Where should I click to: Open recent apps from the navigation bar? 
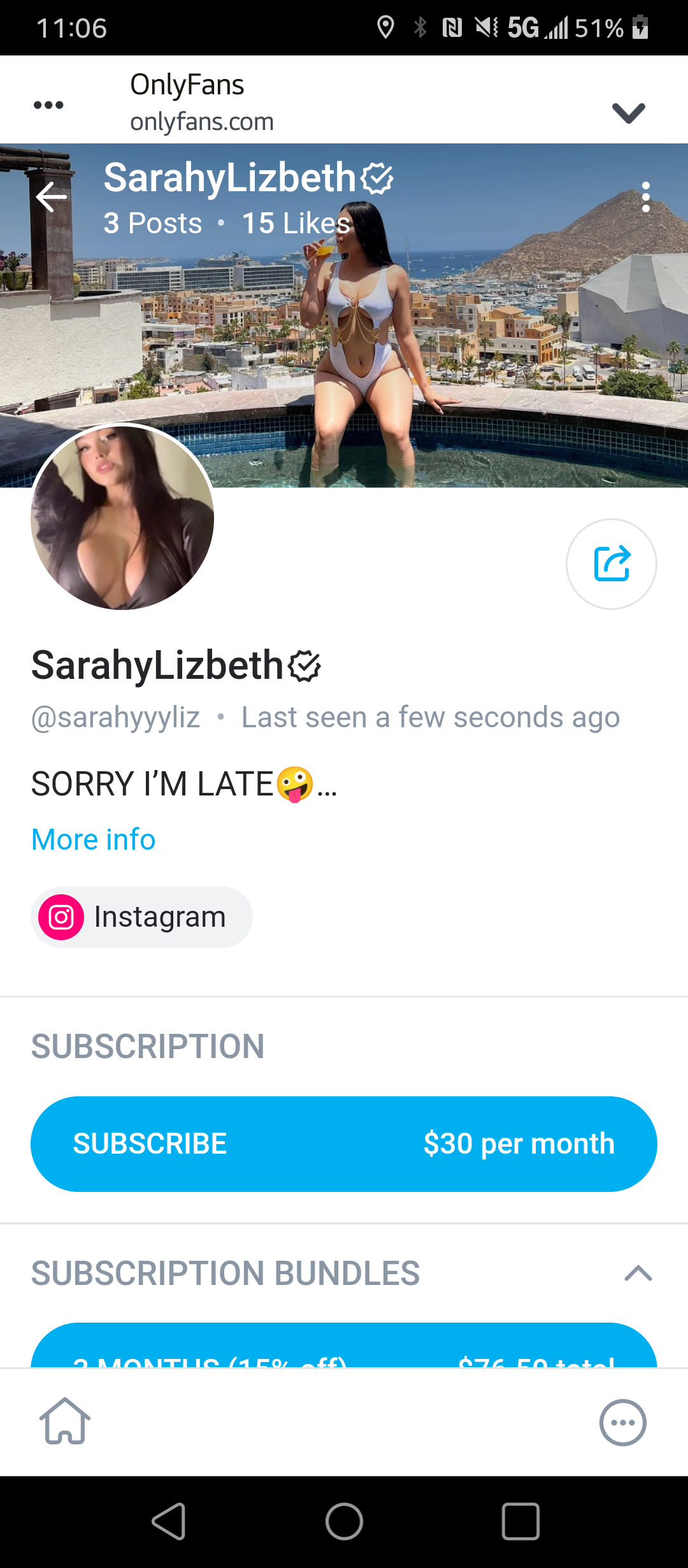(520, 1521)
